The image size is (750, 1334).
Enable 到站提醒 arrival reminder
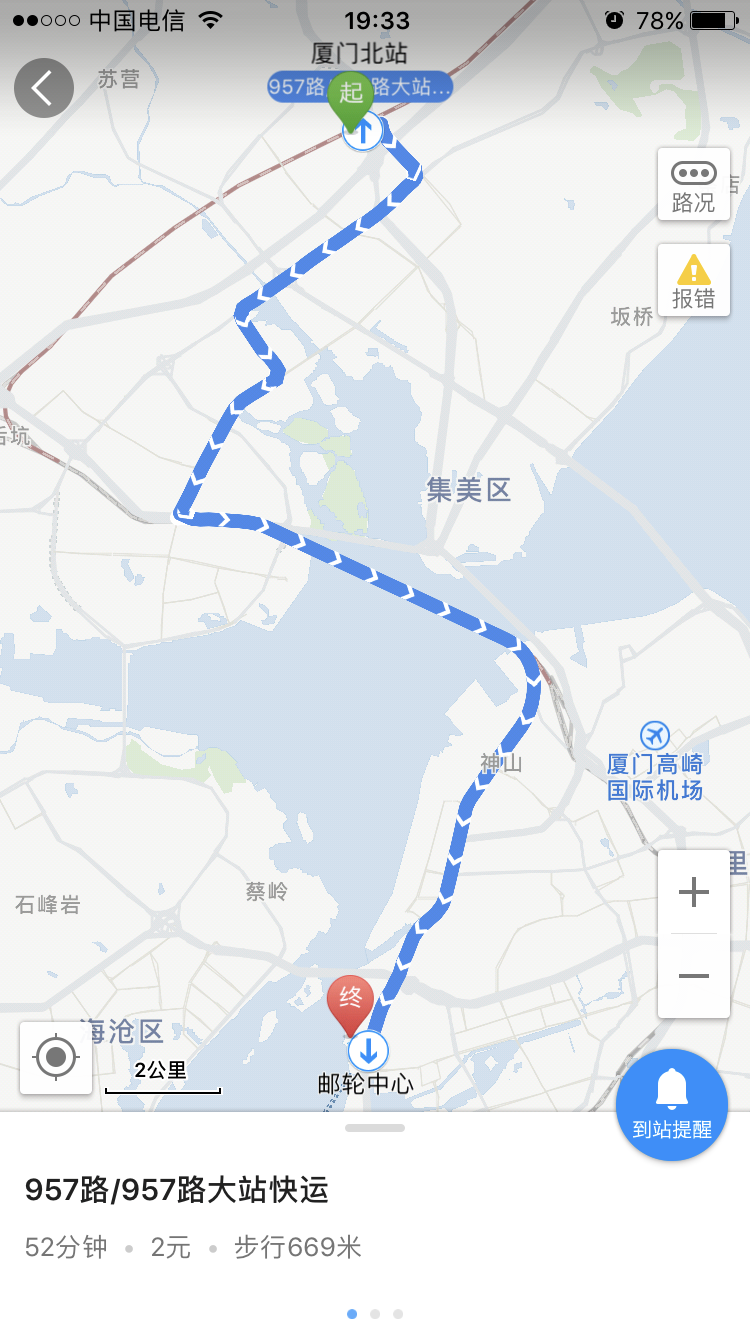(672, 1104)
